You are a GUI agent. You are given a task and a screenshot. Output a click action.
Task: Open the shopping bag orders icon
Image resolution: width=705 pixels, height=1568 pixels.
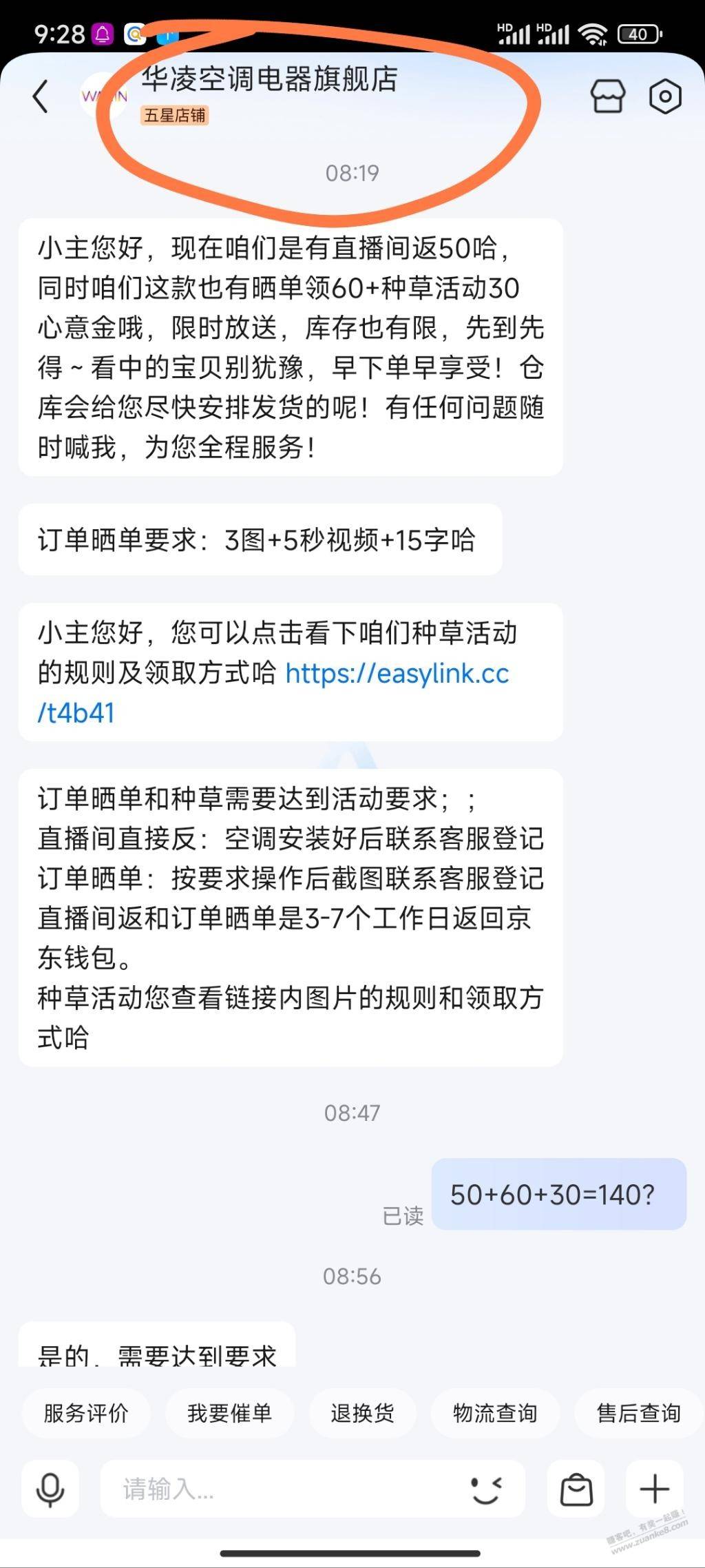click(576, 1489)
